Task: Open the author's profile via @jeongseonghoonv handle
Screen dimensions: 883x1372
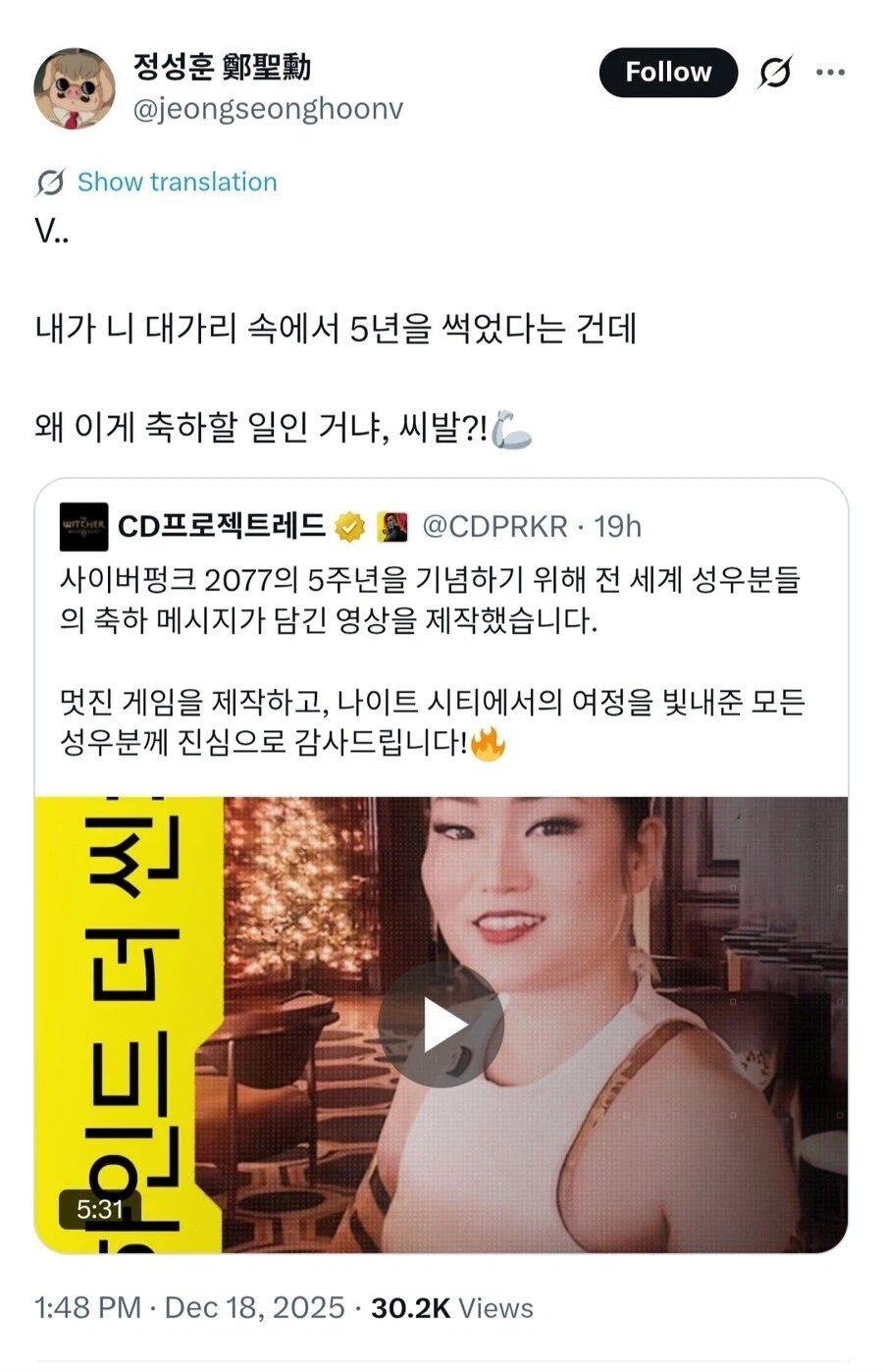Action: pyautogui.click(x=268, y=109)
